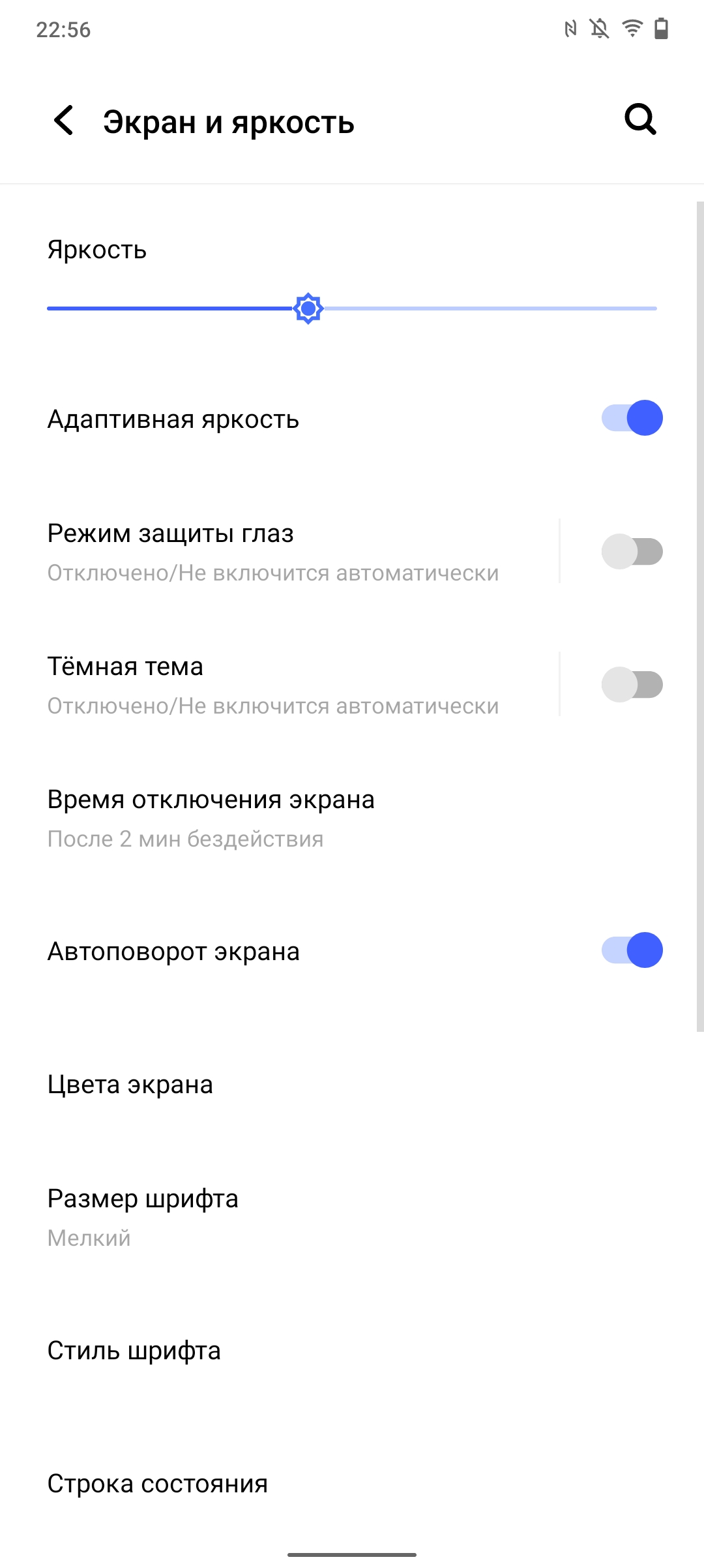Open Время отключения экрана

point(352,818)
